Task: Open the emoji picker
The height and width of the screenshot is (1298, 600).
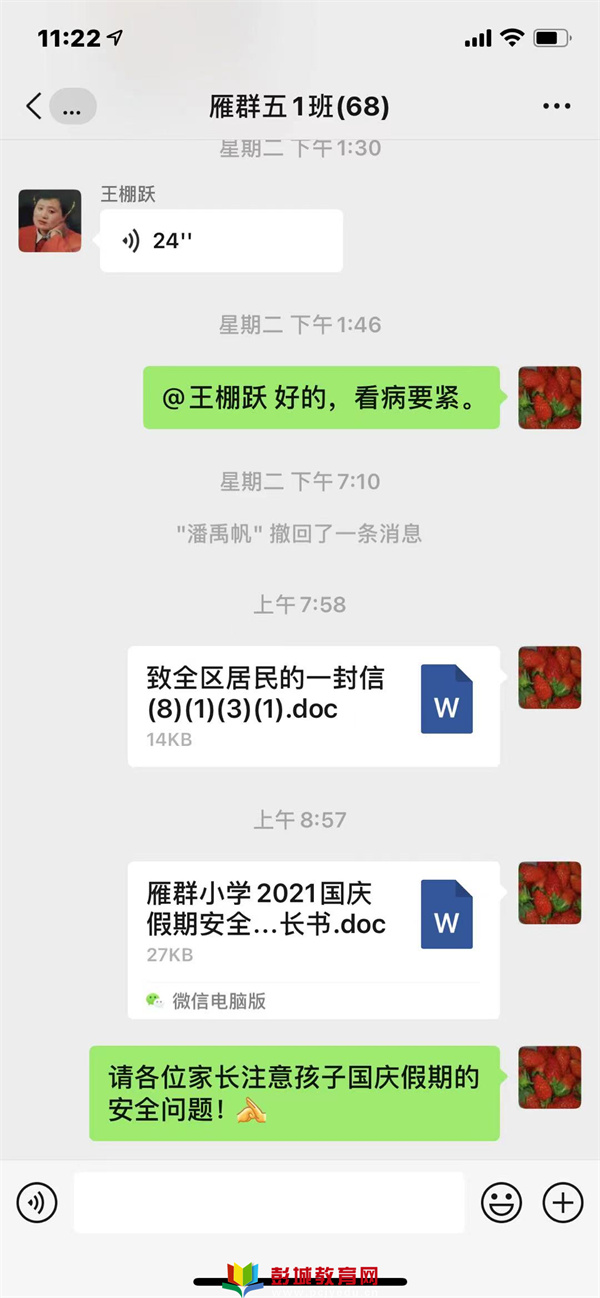Action: click(x=501, y=1202)
